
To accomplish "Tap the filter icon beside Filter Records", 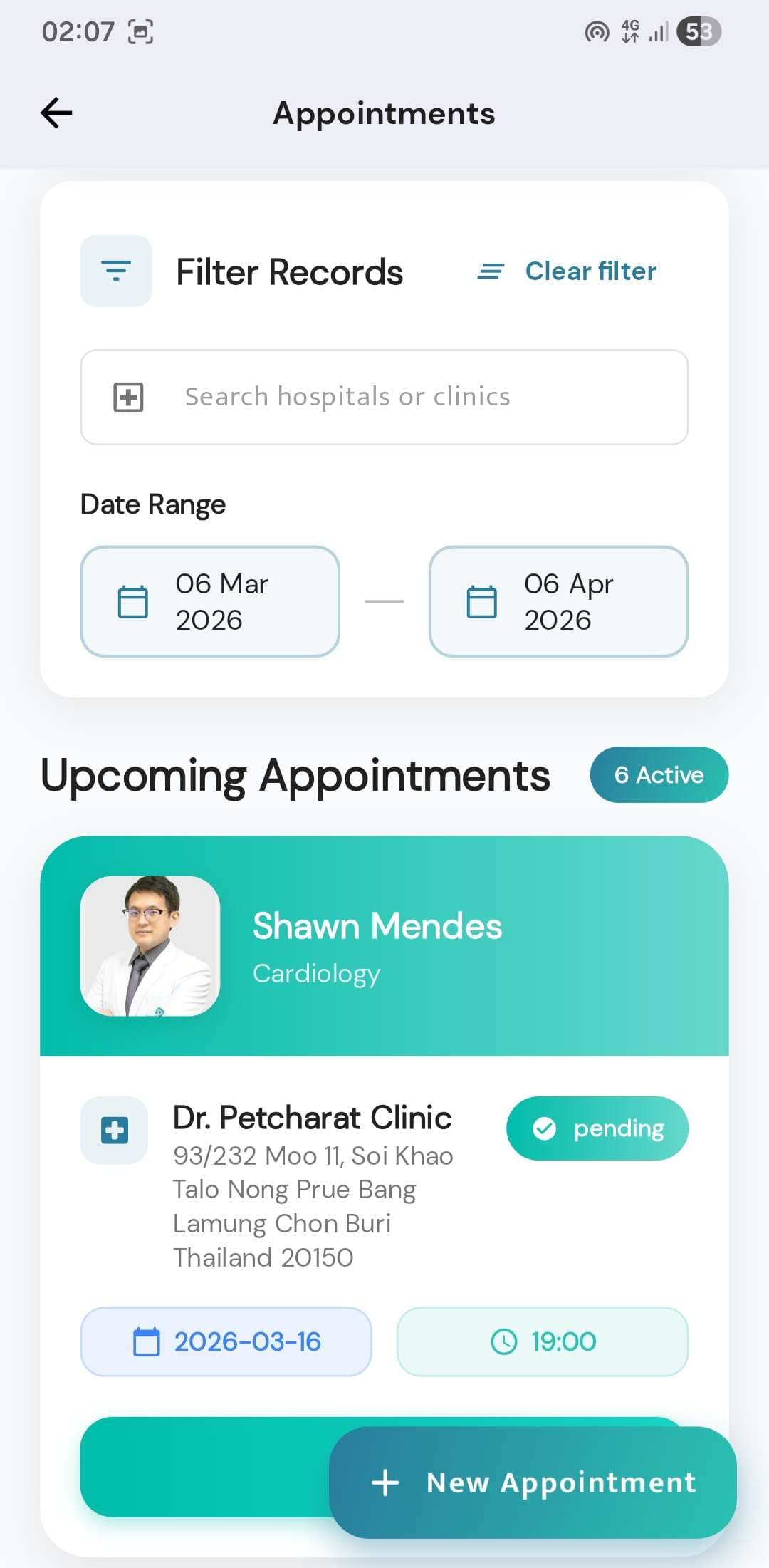I will tap(116, 271).
